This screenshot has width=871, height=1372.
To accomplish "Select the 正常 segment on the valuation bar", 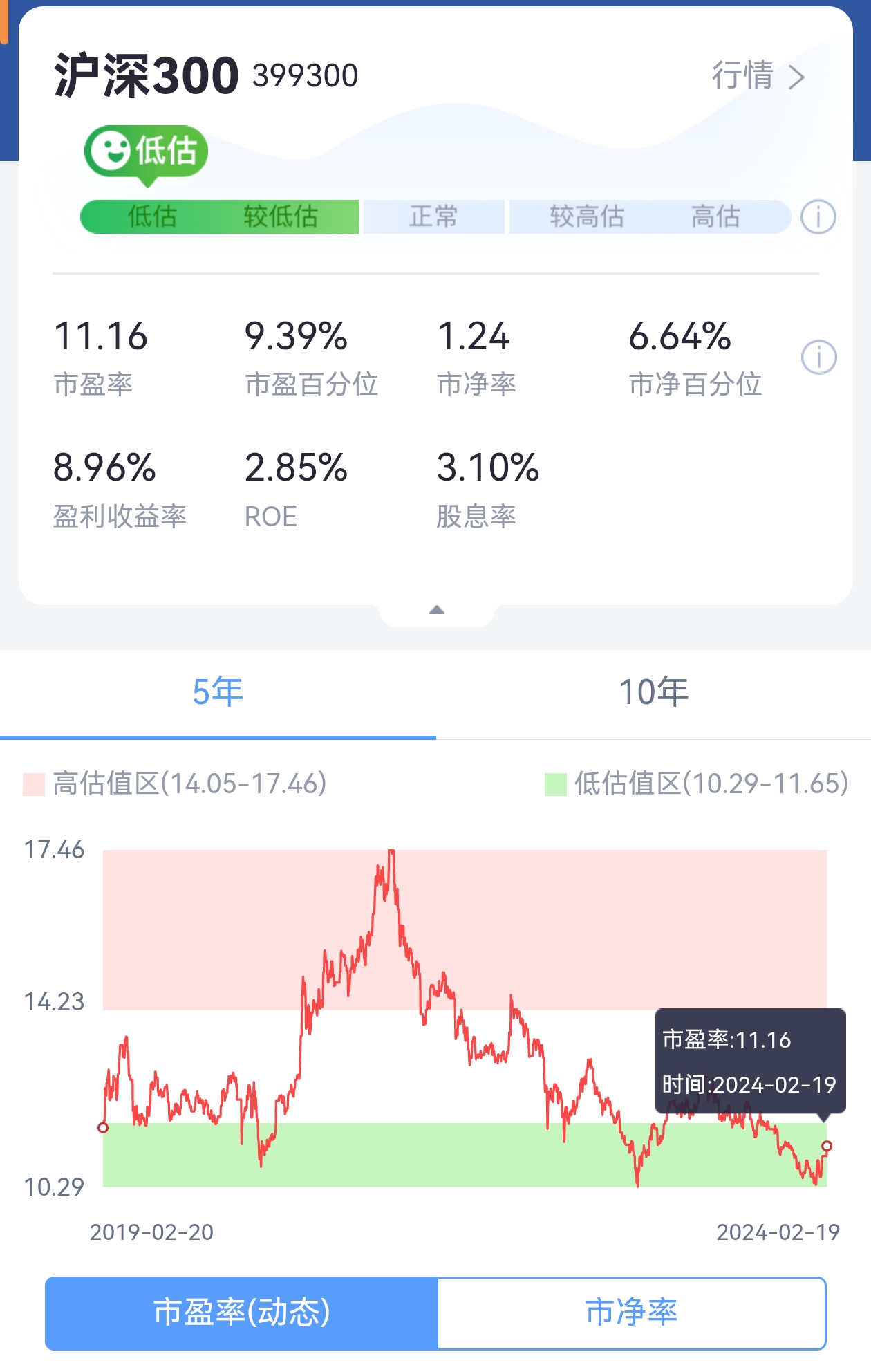I will pos(433,216).
